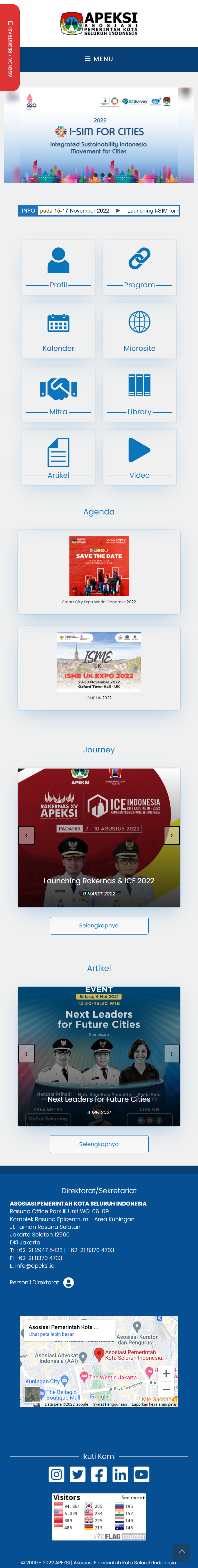Open the Profil tile
The width and height of the screenshot is (198, 1568).
[58, 267]
